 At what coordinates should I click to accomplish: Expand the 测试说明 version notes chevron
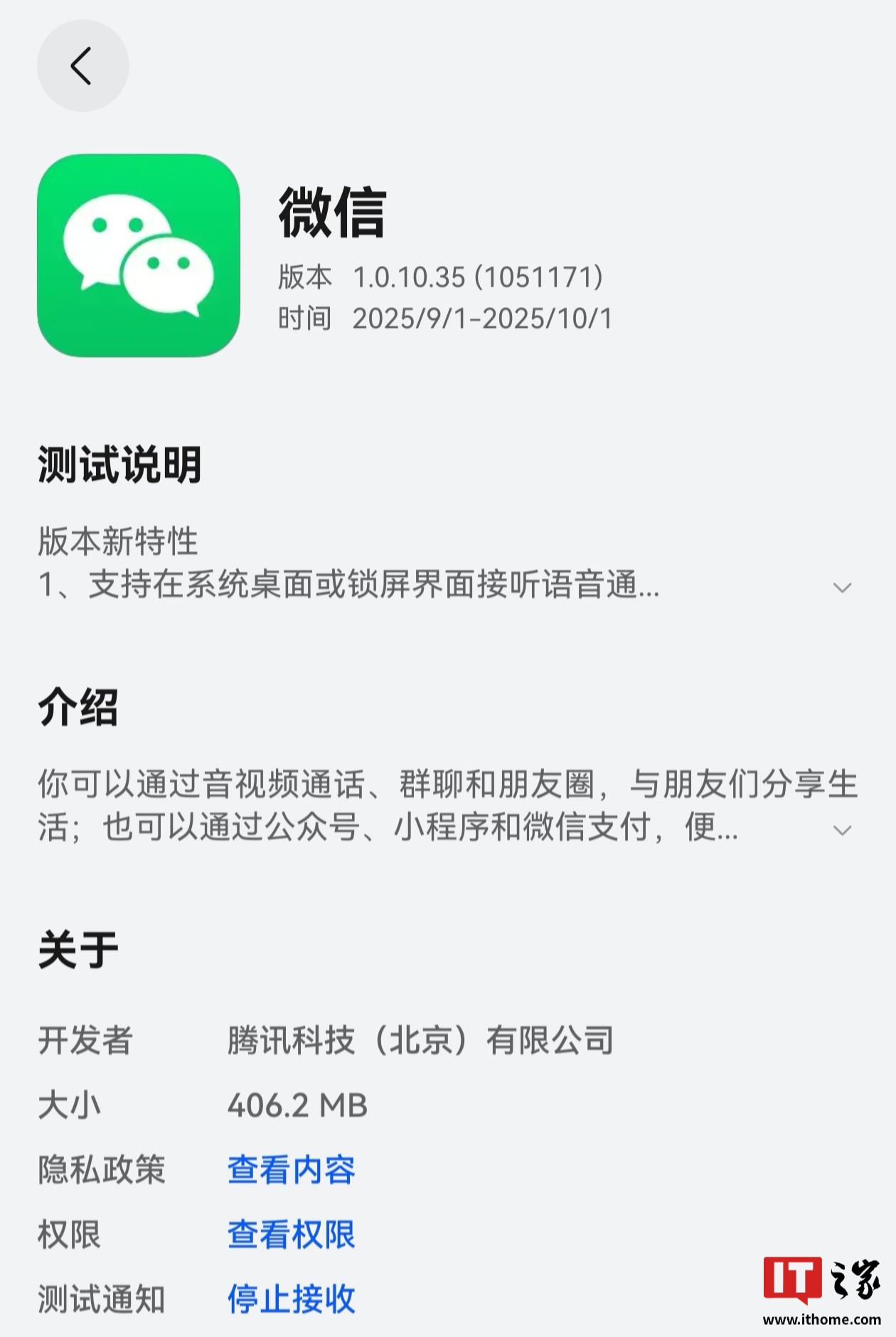click(x=842, y=587)
